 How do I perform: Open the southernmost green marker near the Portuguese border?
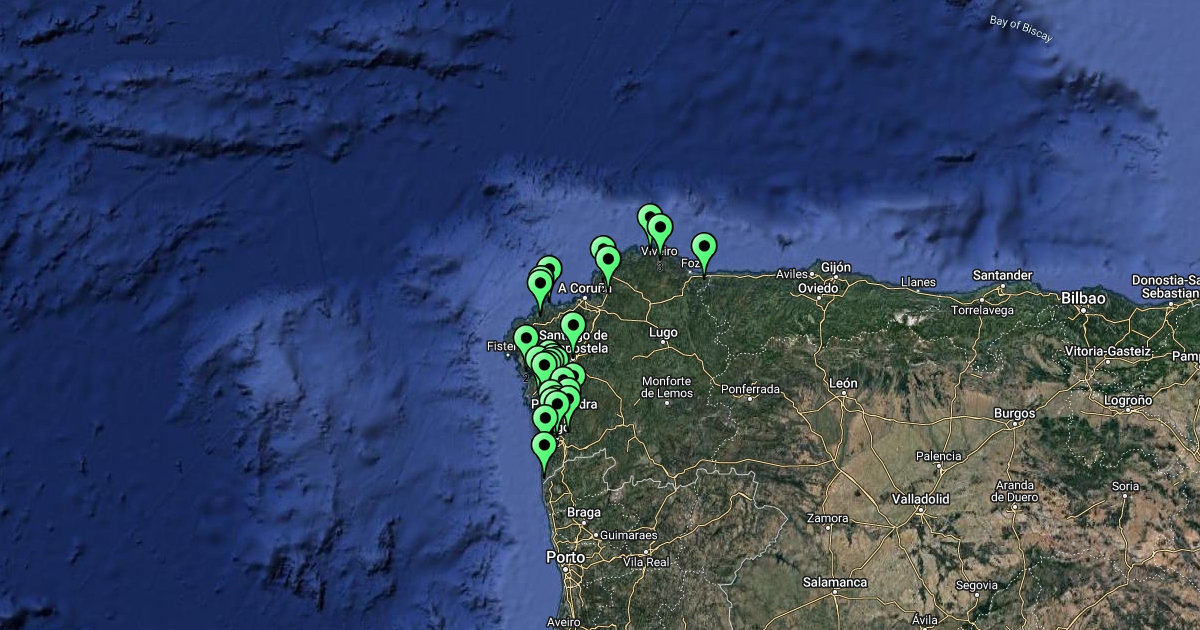coord(544,447)
